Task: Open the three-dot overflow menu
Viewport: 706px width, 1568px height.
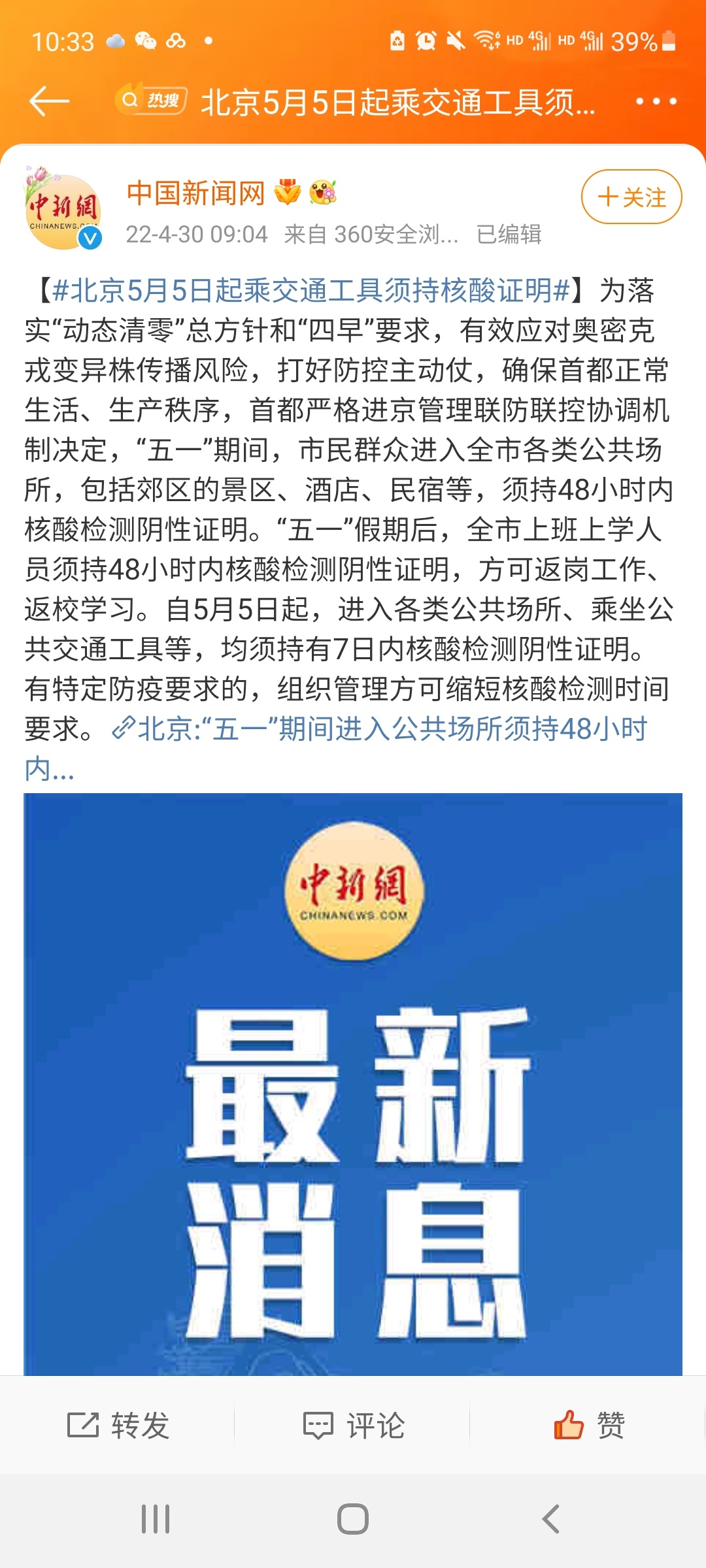Action: [656, 101]
